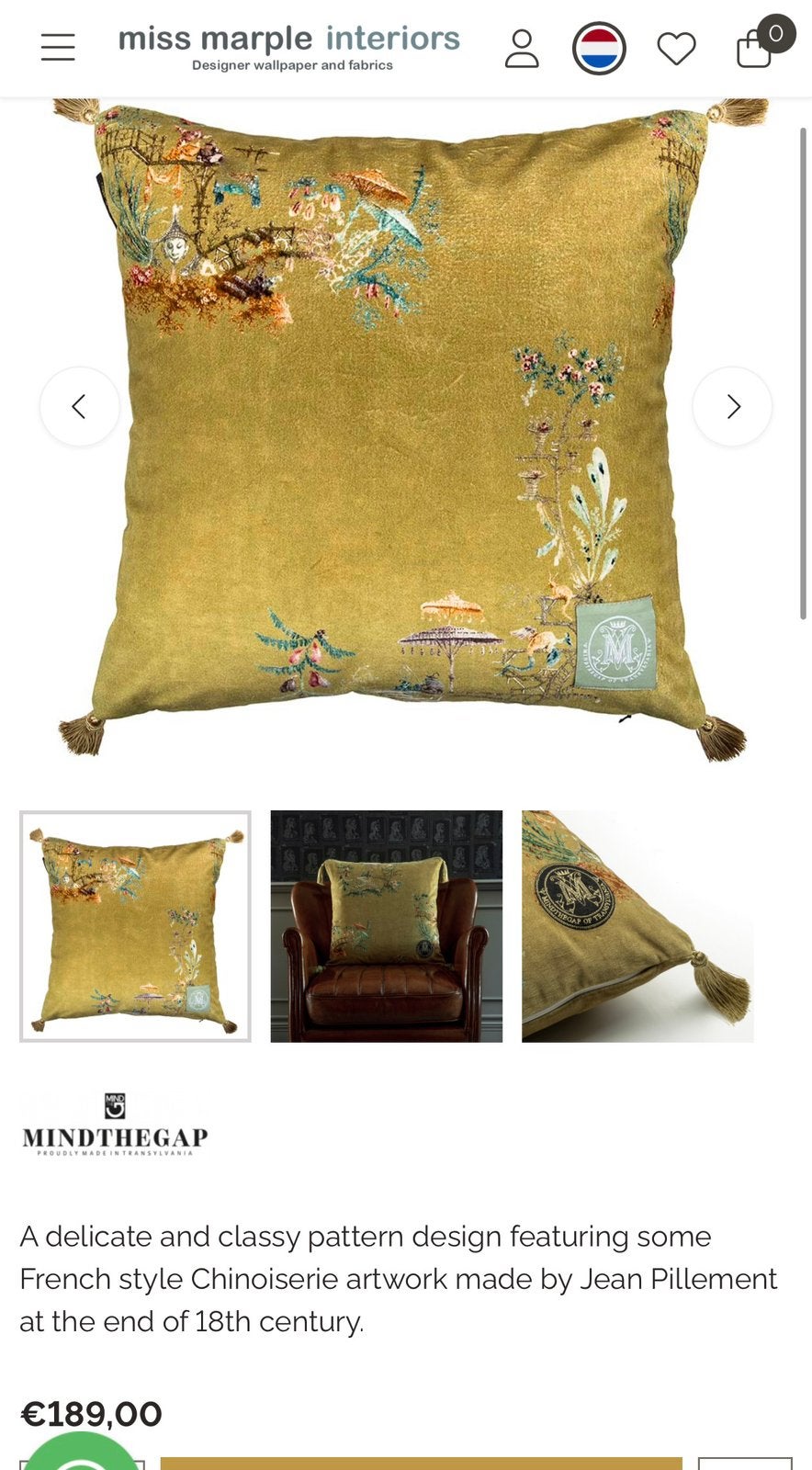
Task: Select the tassel close-up thumbnail
Action: tap(637, 926)
